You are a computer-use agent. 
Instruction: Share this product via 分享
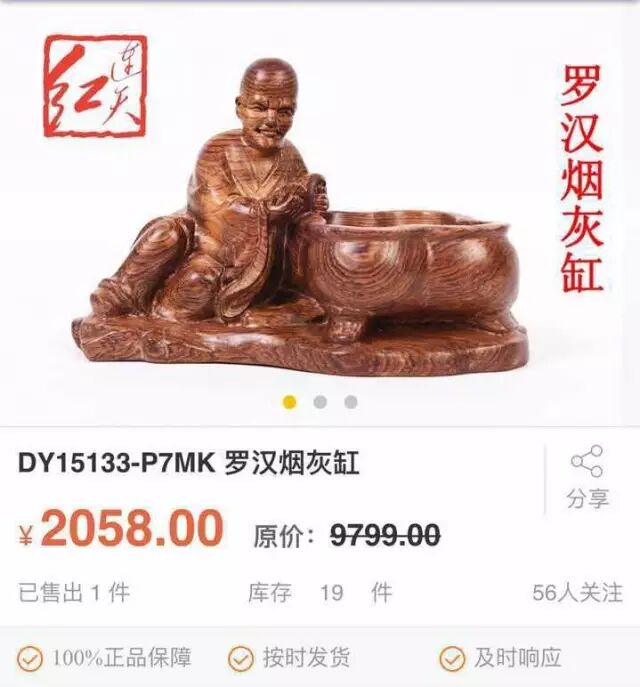587,477
